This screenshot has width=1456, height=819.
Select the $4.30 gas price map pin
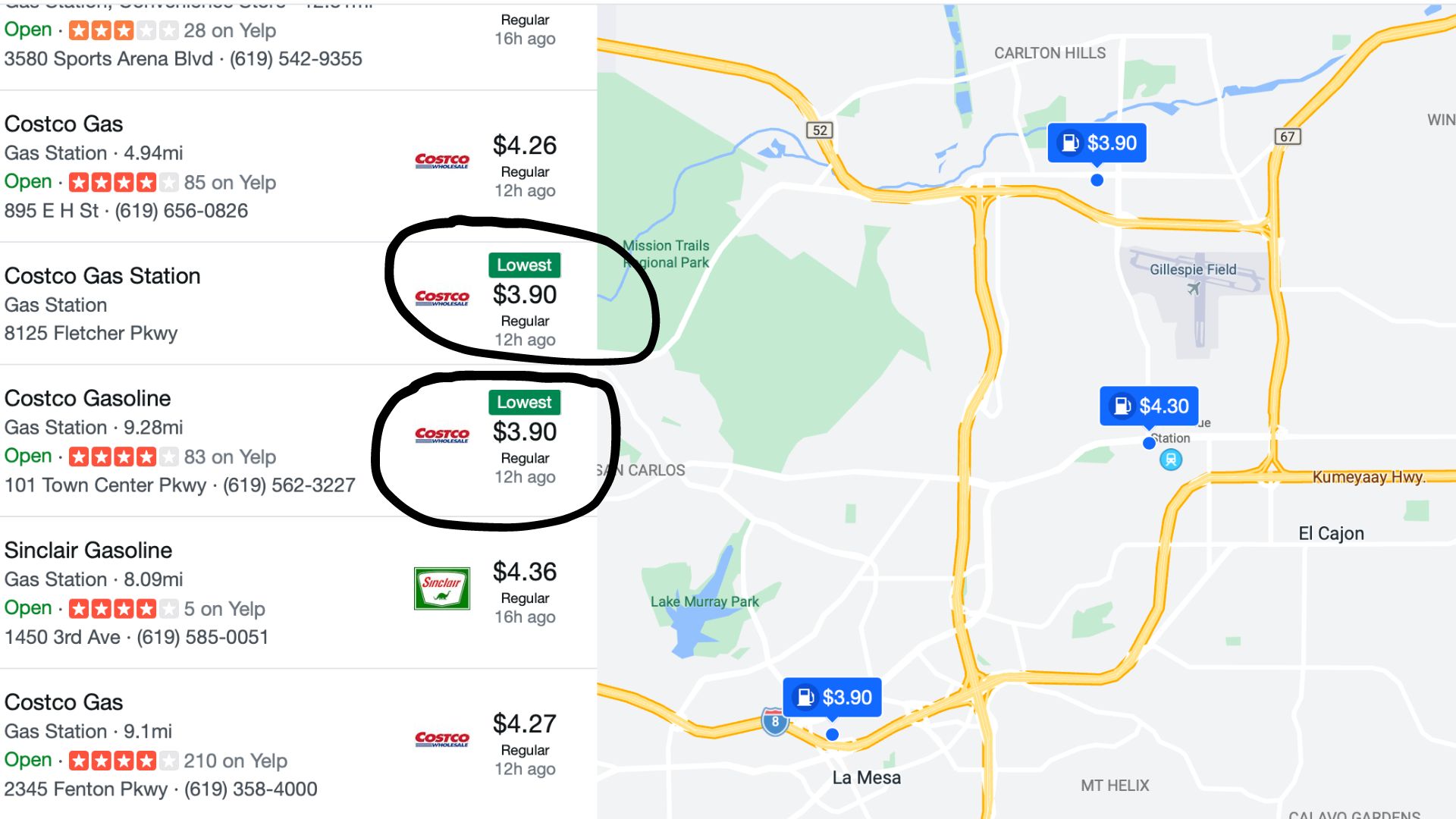pyautogui.click(x=1149, y=406)
